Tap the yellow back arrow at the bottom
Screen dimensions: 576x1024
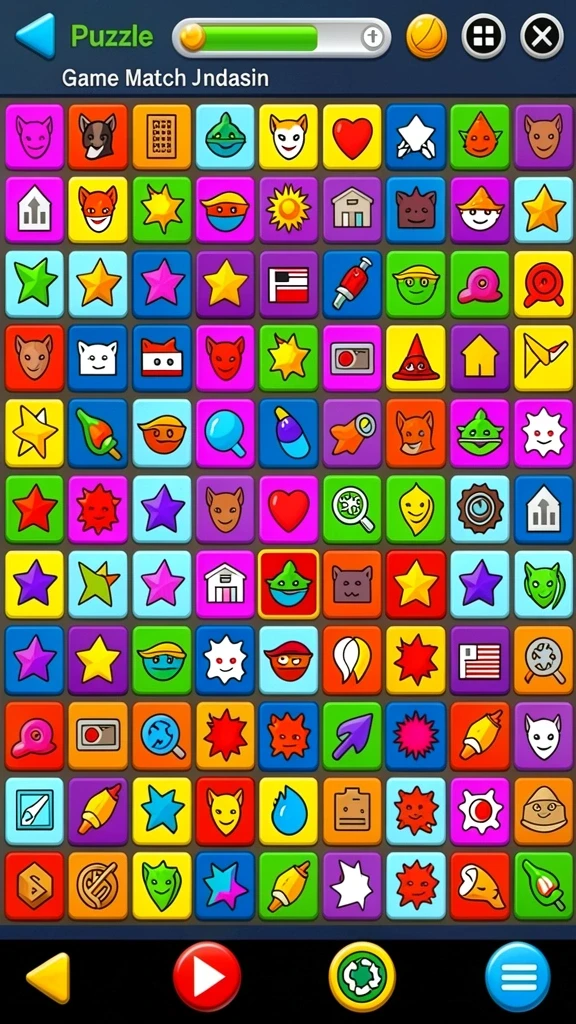point(49,977)
